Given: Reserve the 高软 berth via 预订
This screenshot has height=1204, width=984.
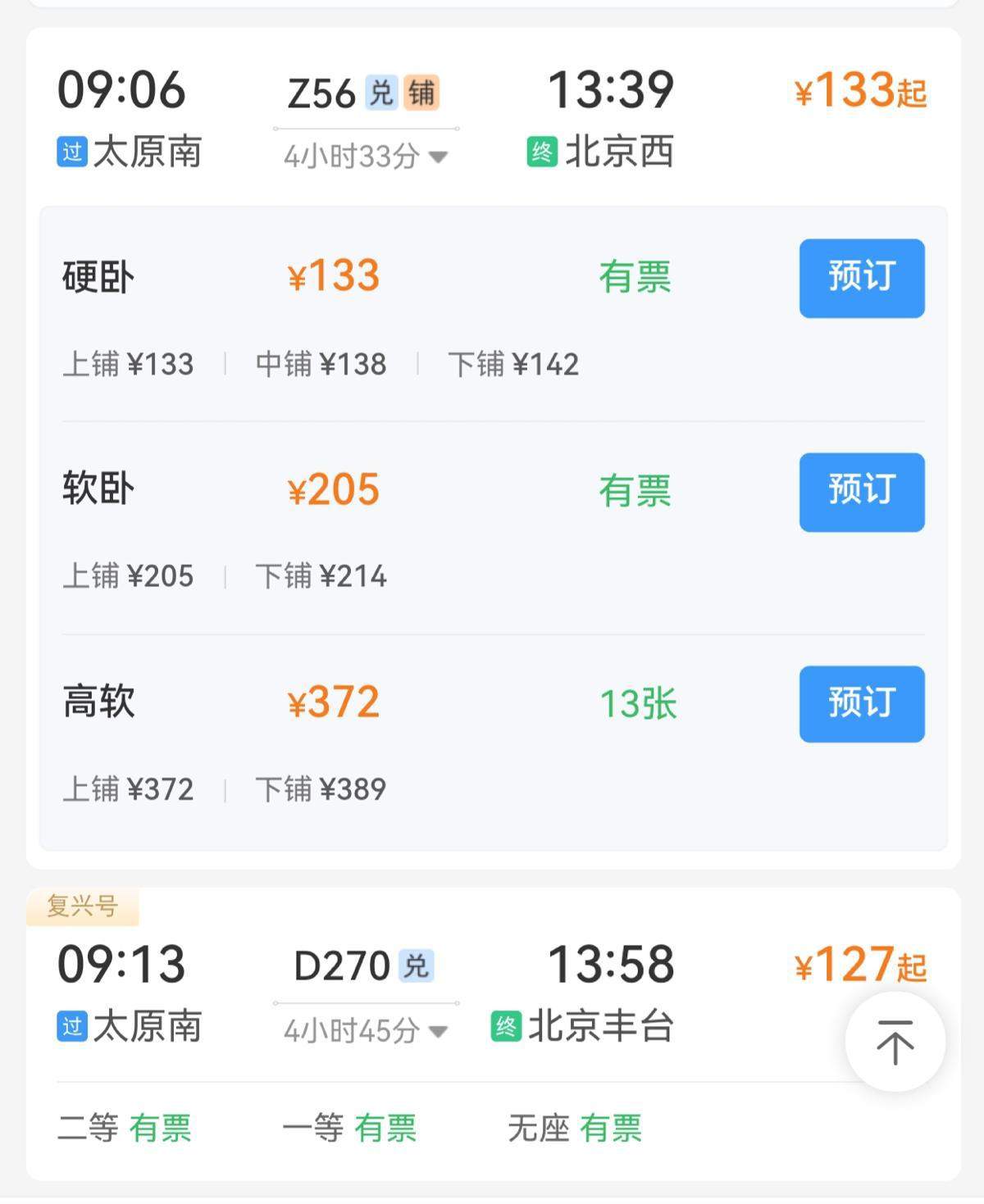Looking at the screenshot, I should click(x=860, y=705).
